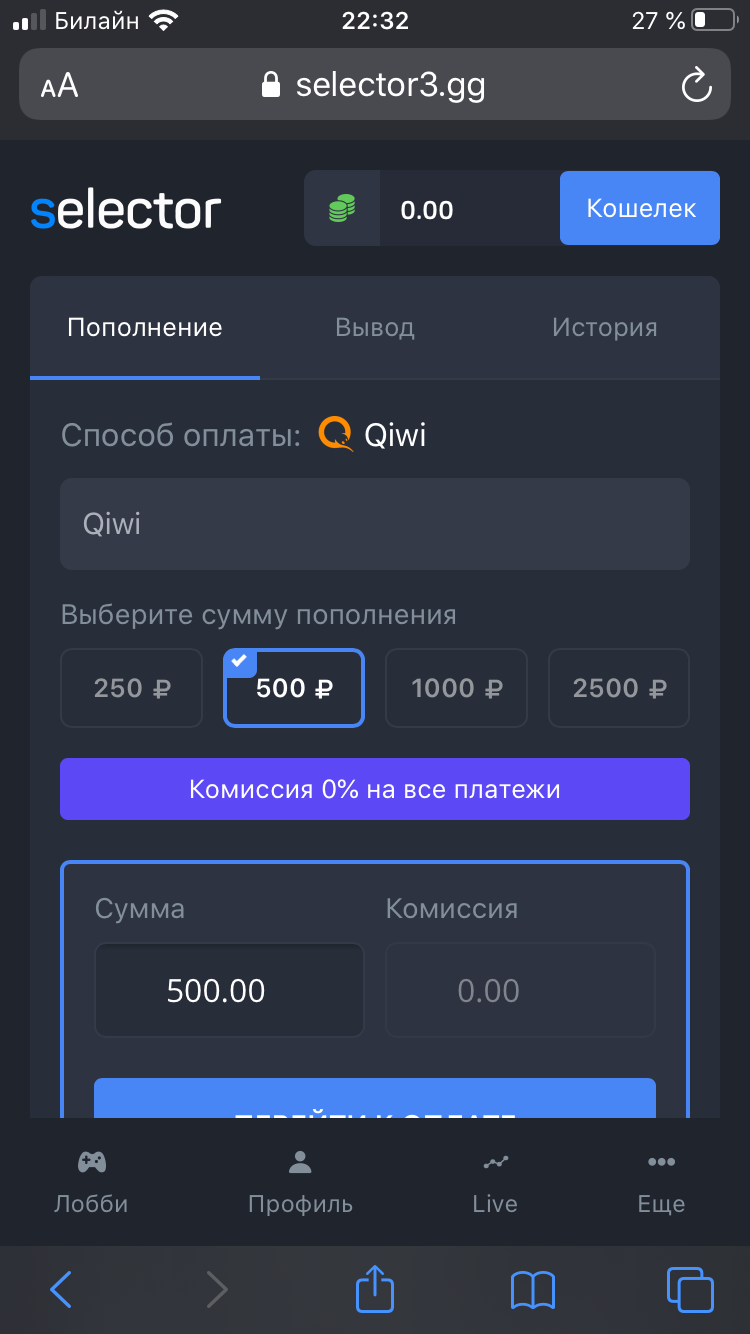Tap the Комиссия 0% на все платежи banner
Image resolution: width=750 pixels, height=1334 pixels.
(375, 789)
